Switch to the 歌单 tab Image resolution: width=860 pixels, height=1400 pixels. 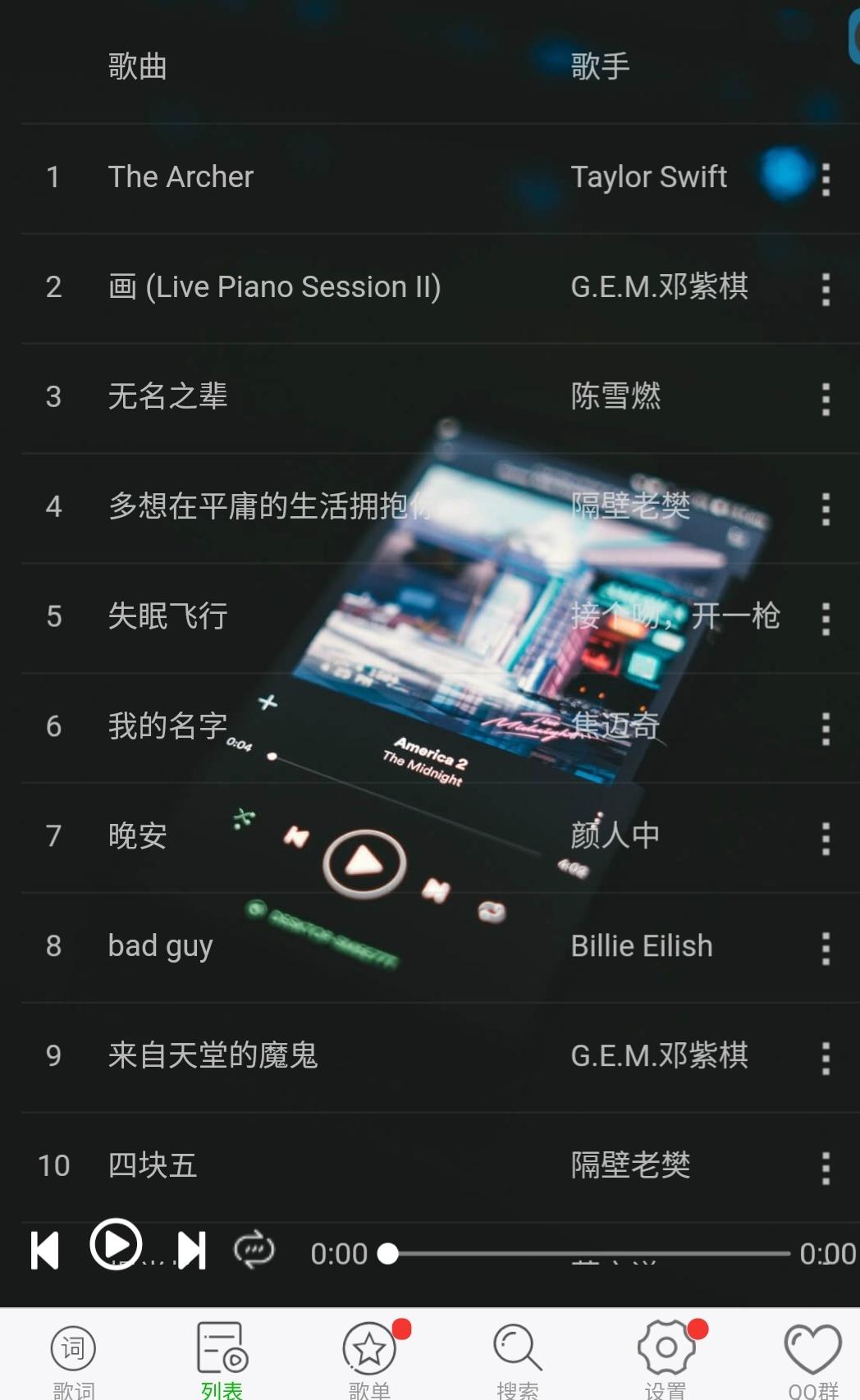click(369, 1358)
